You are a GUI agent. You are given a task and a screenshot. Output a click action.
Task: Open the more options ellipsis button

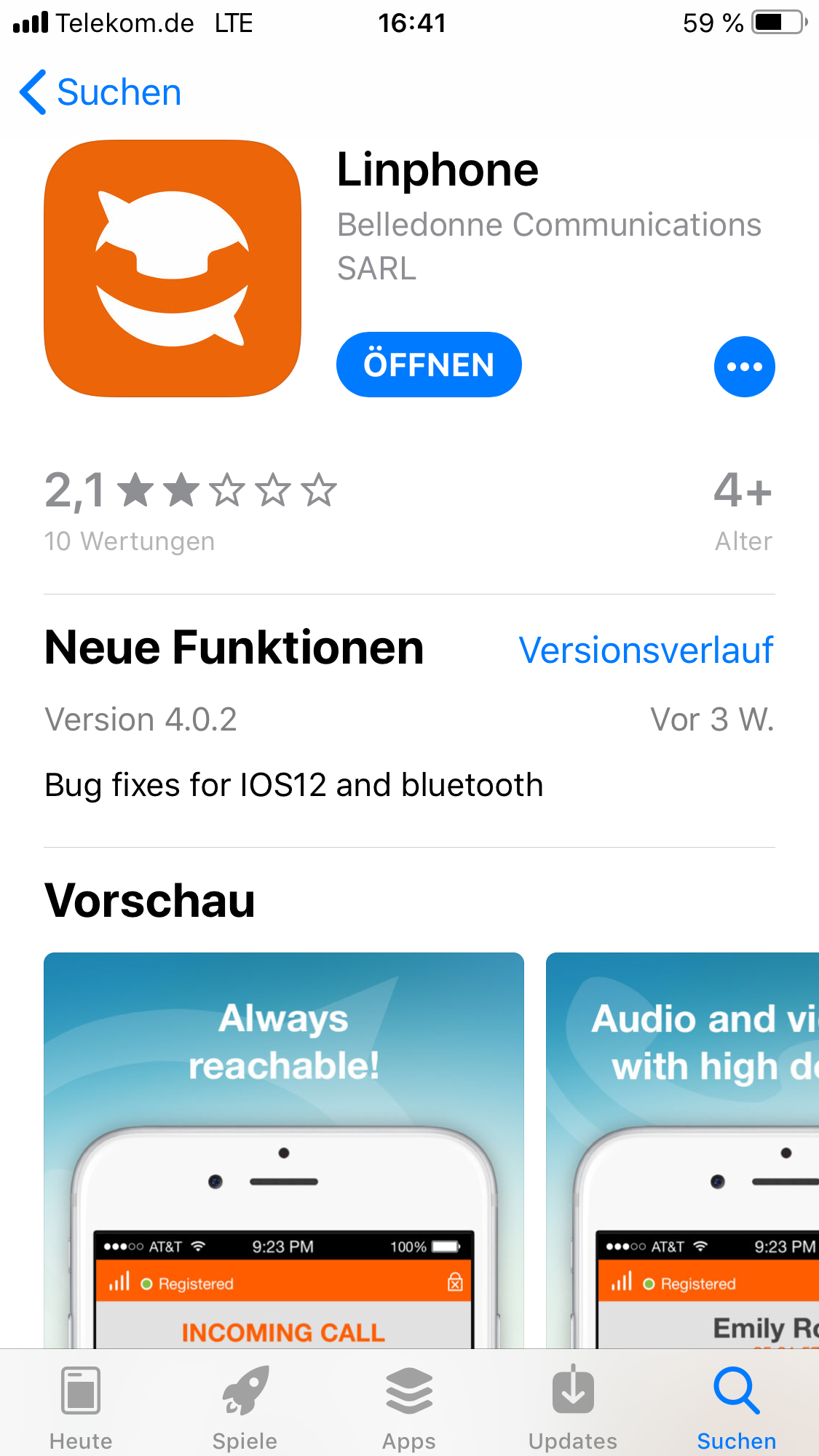click(744, 366)
